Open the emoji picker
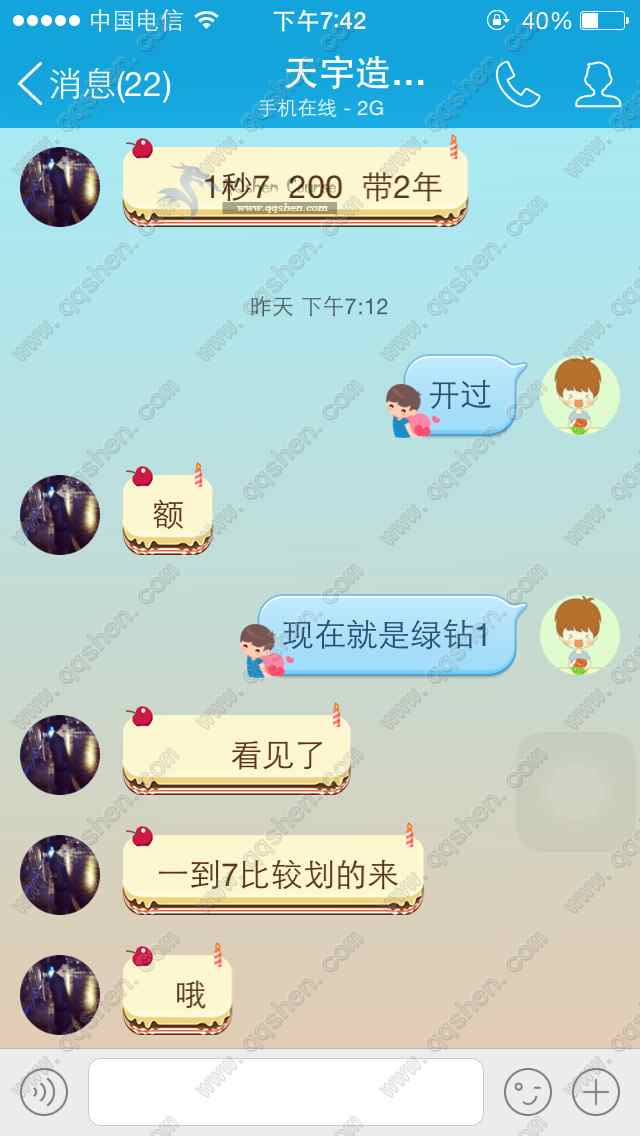 [527, 1091]
